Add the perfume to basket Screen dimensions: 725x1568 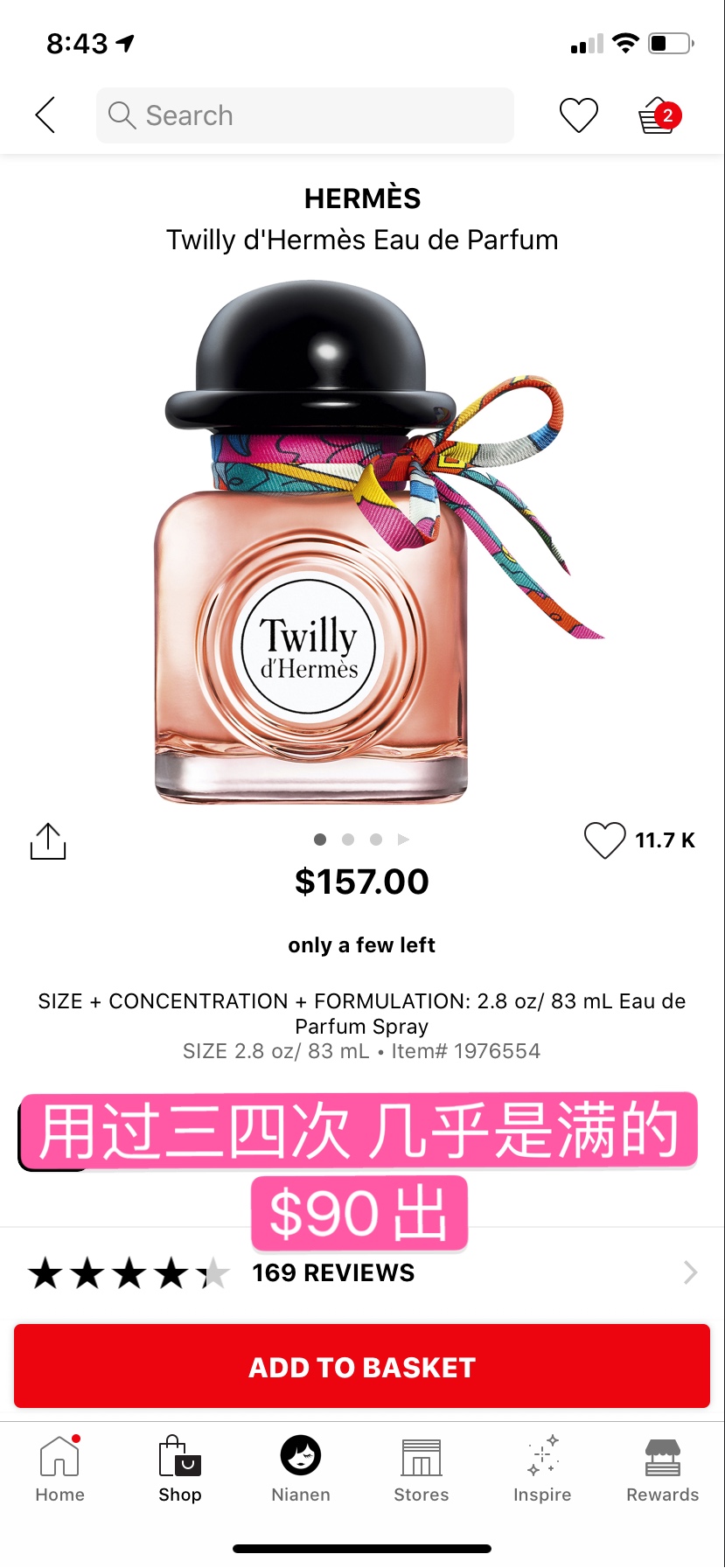pyautogui.click(x=362, y=1366)
